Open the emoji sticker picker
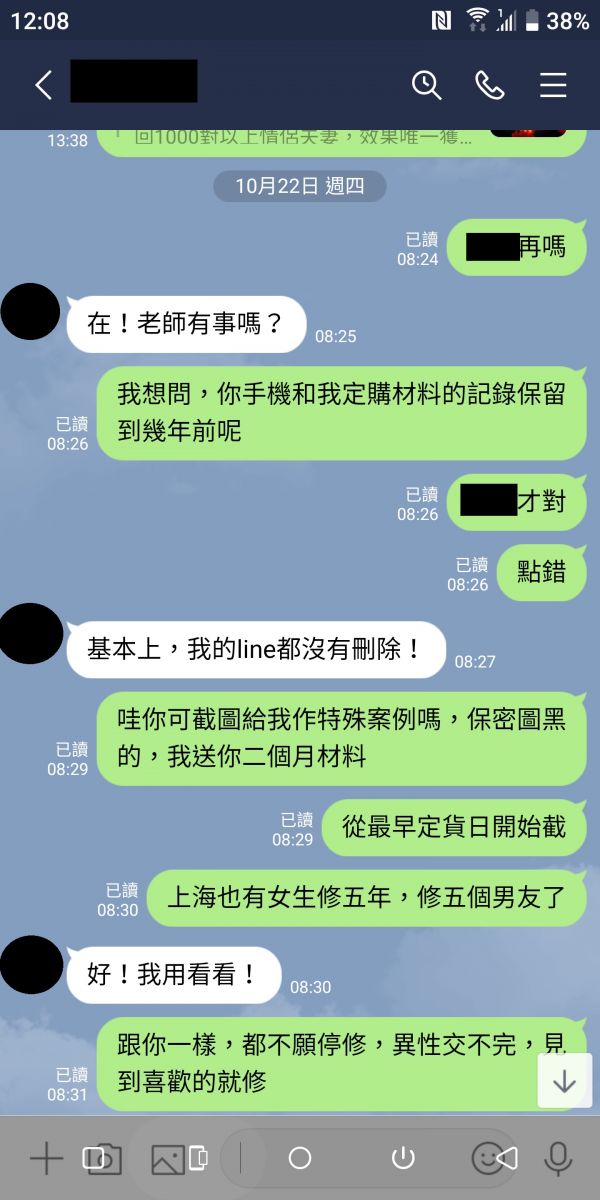 tap(487, 1159)
